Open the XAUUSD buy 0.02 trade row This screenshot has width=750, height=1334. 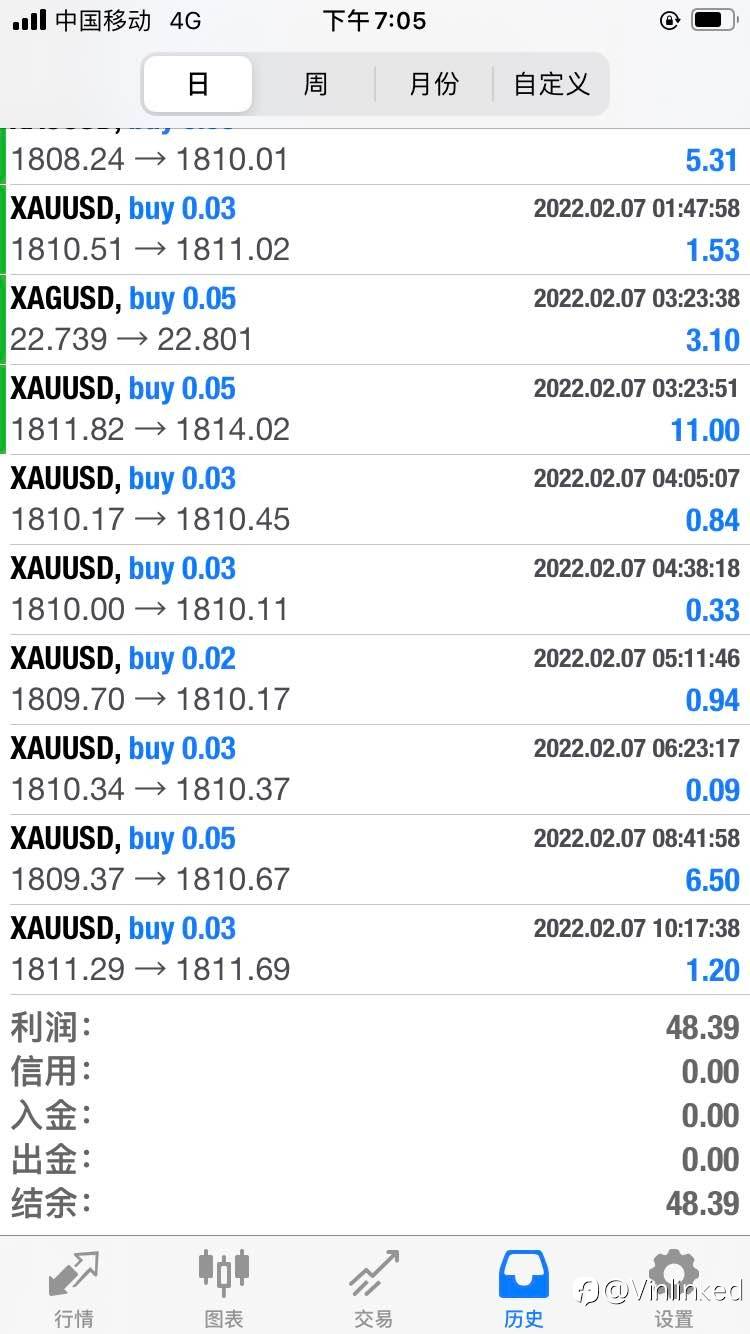[375, 680]
